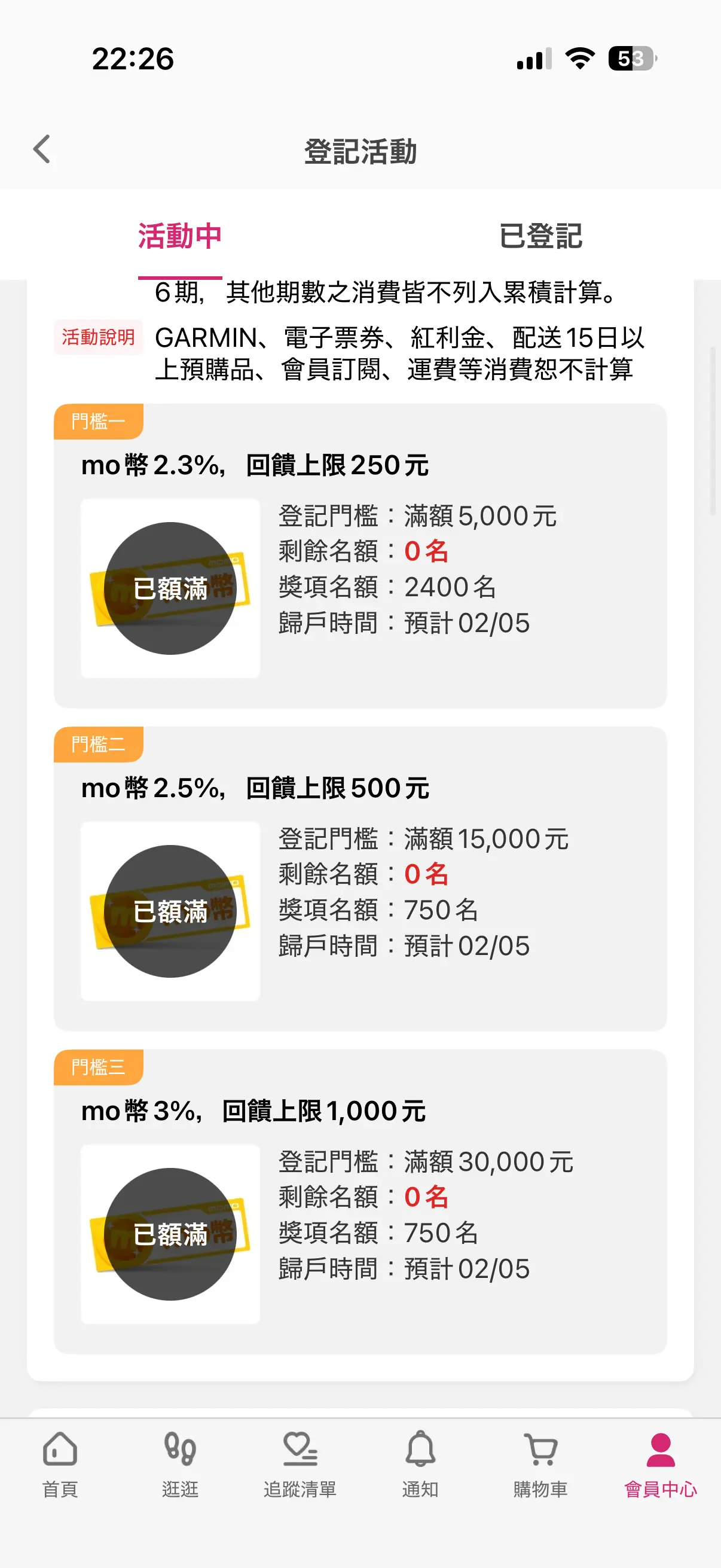Open the 逛逛 tab
Image resolution: width=721 pixels, height=1568 pixels.
(x=180, y=1463)
